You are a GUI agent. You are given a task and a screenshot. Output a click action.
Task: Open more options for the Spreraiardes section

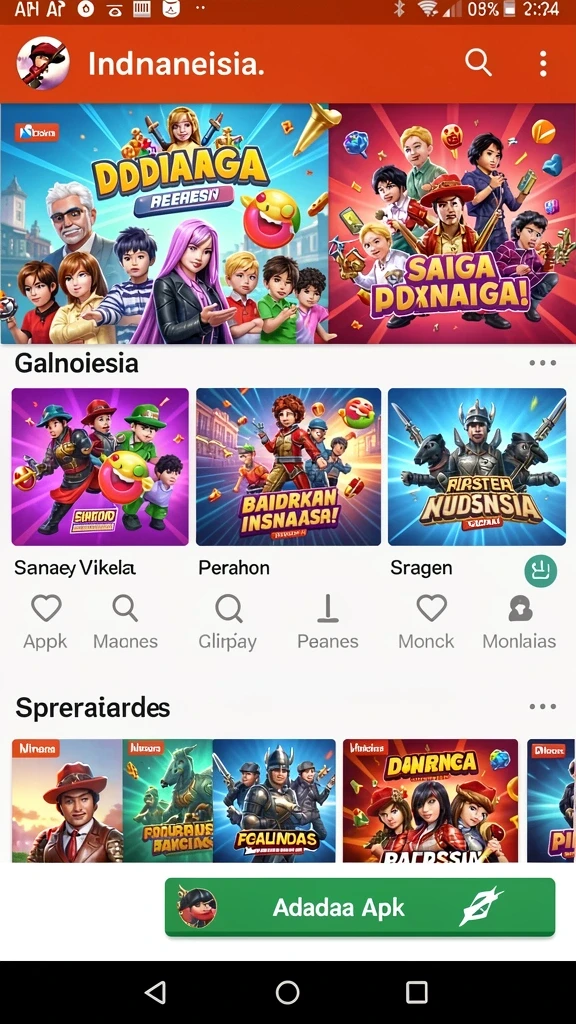543,707
